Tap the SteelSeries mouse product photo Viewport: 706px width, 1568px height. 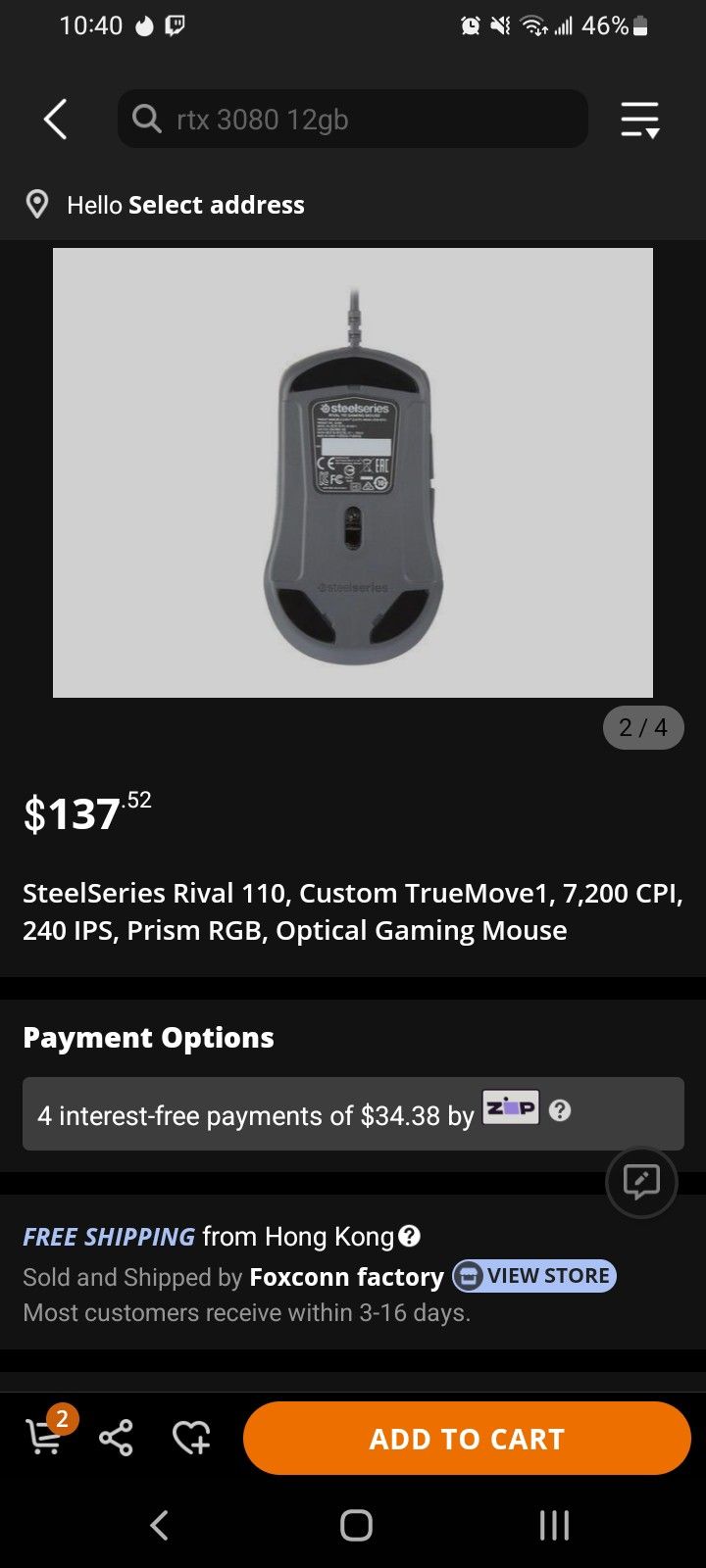(353, 471)
